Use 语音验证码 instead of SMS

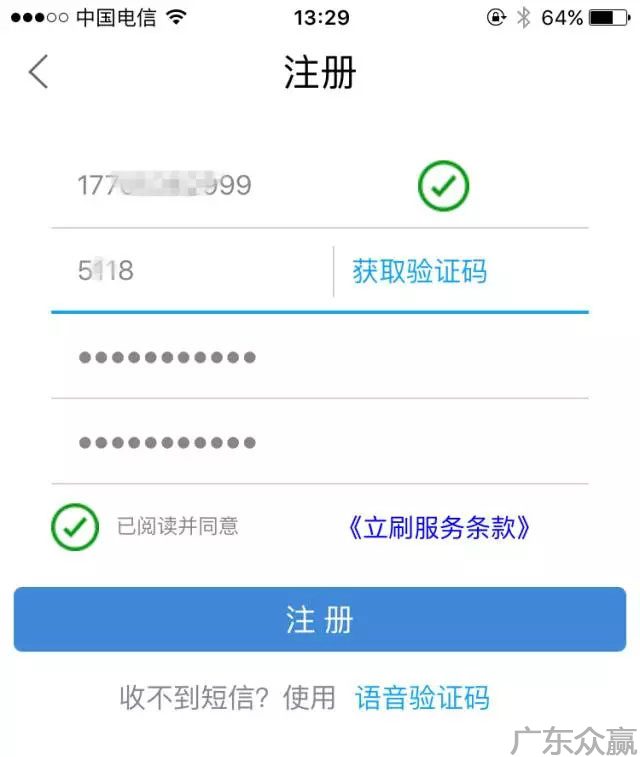click(x=422, y=698)
